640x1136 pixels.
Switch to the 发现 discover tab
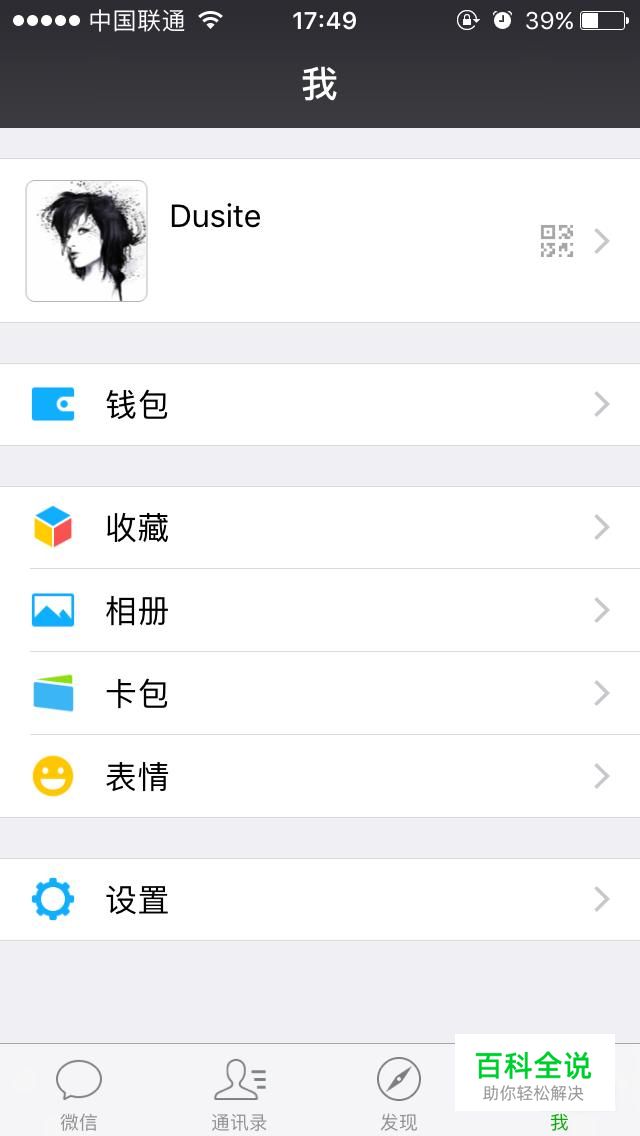point(398,1092)
